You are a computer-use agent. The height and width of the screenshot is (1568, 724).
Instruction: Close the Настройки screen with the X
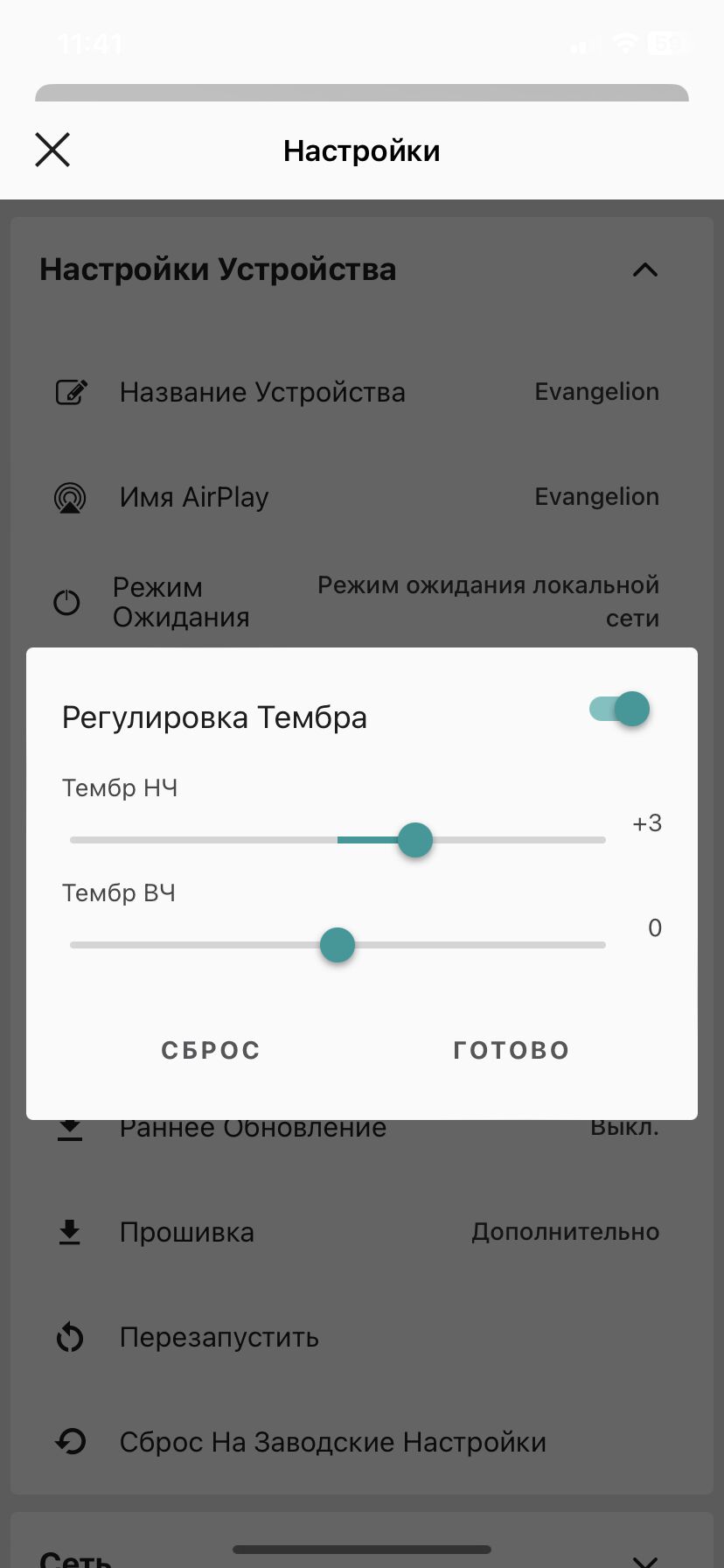coord(52,150)
